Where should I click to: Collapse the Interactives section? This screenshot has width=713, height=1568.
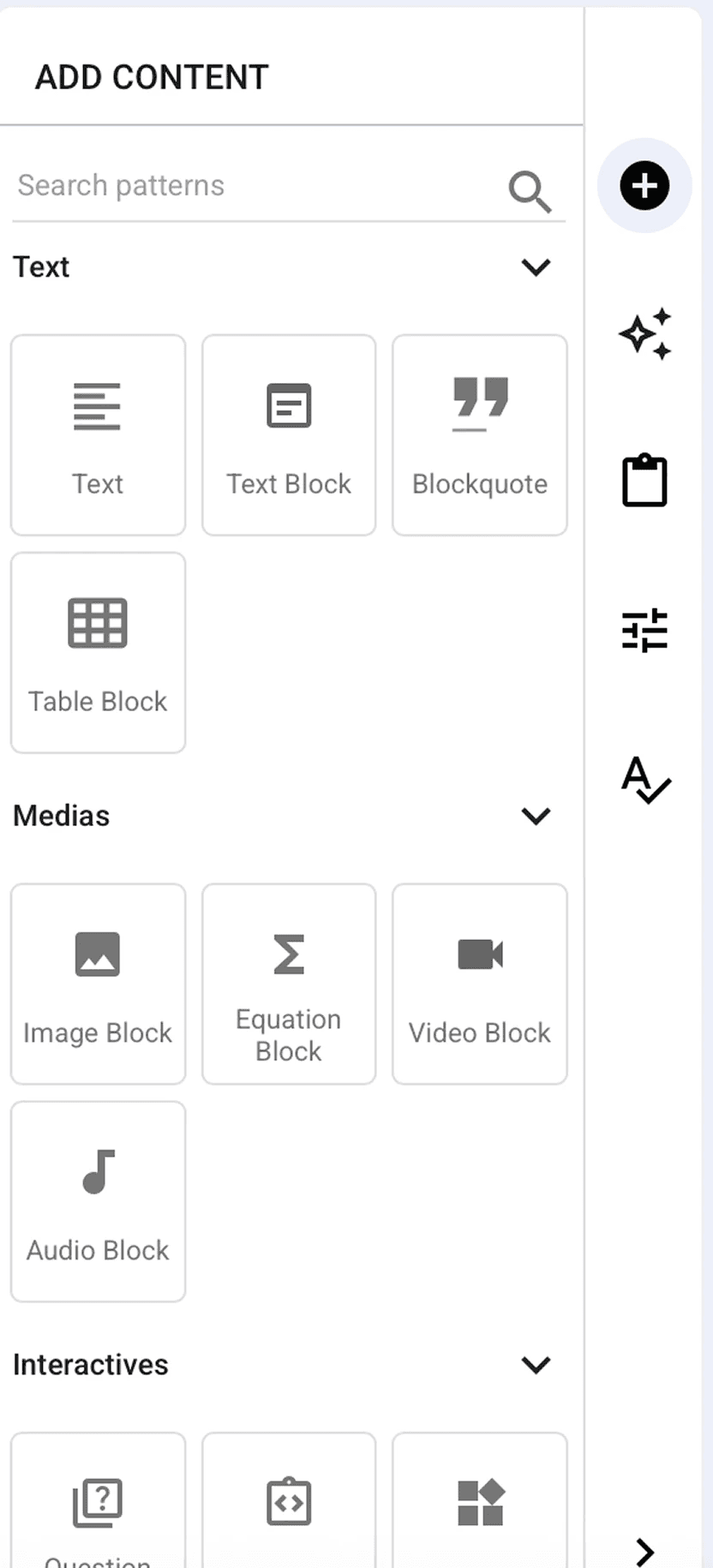[x=536, y=1365]
